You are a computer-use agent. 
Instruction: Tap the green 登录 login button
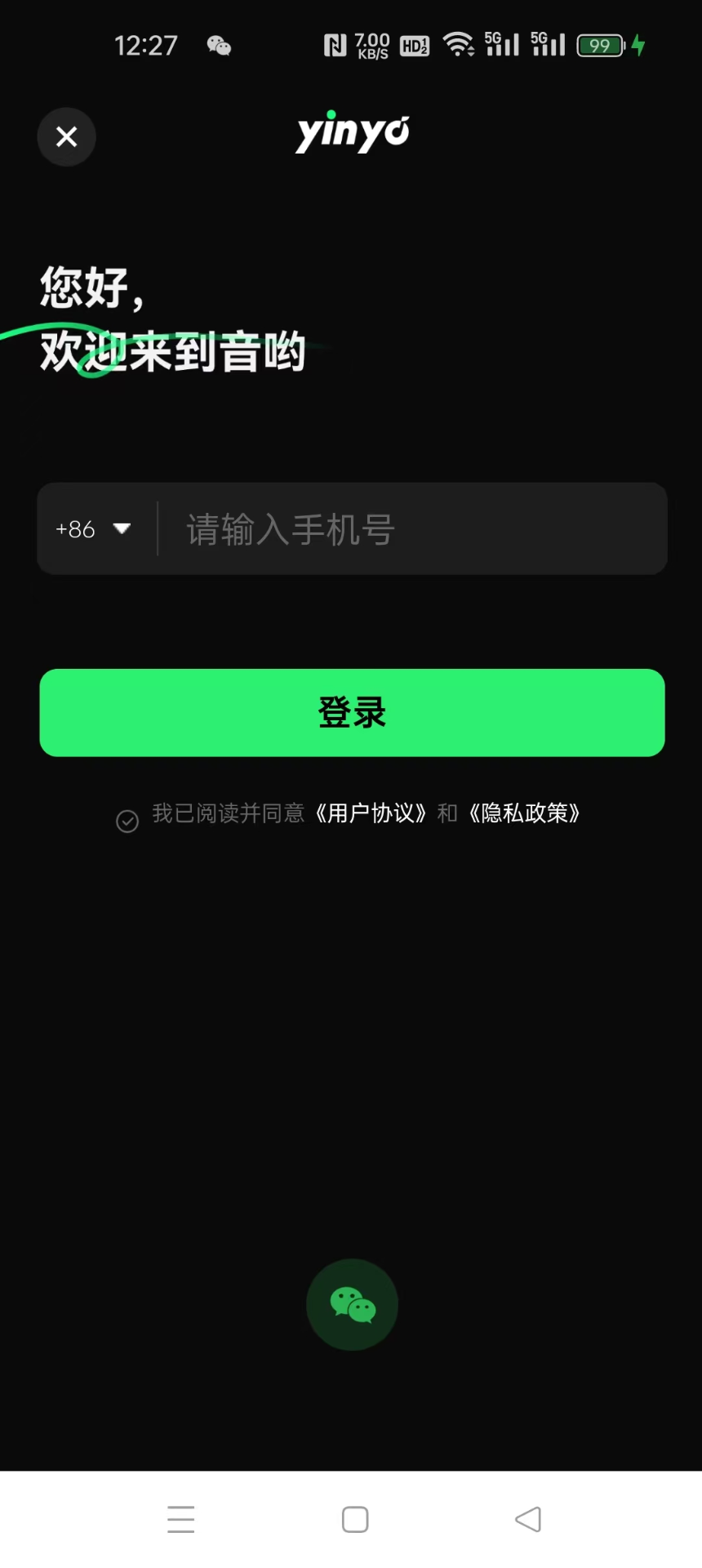pos(351,712)
